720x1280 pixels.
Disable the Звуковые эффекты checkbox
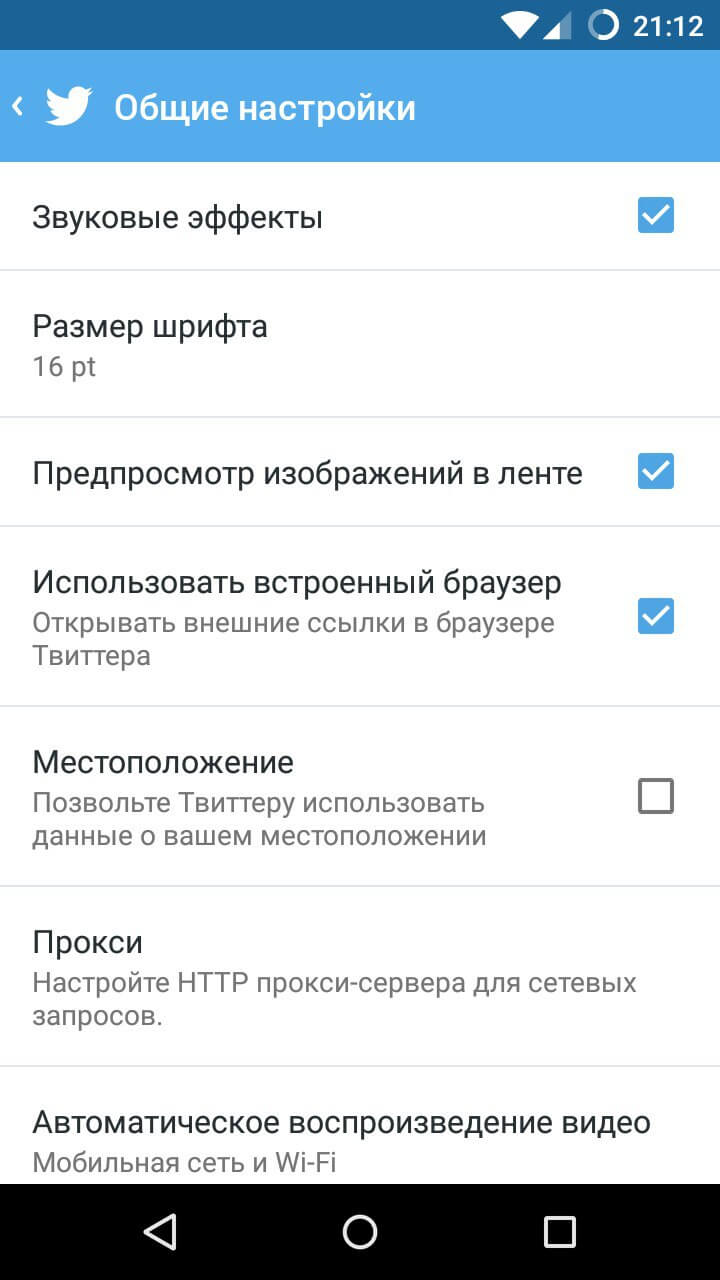pos(655,215)
